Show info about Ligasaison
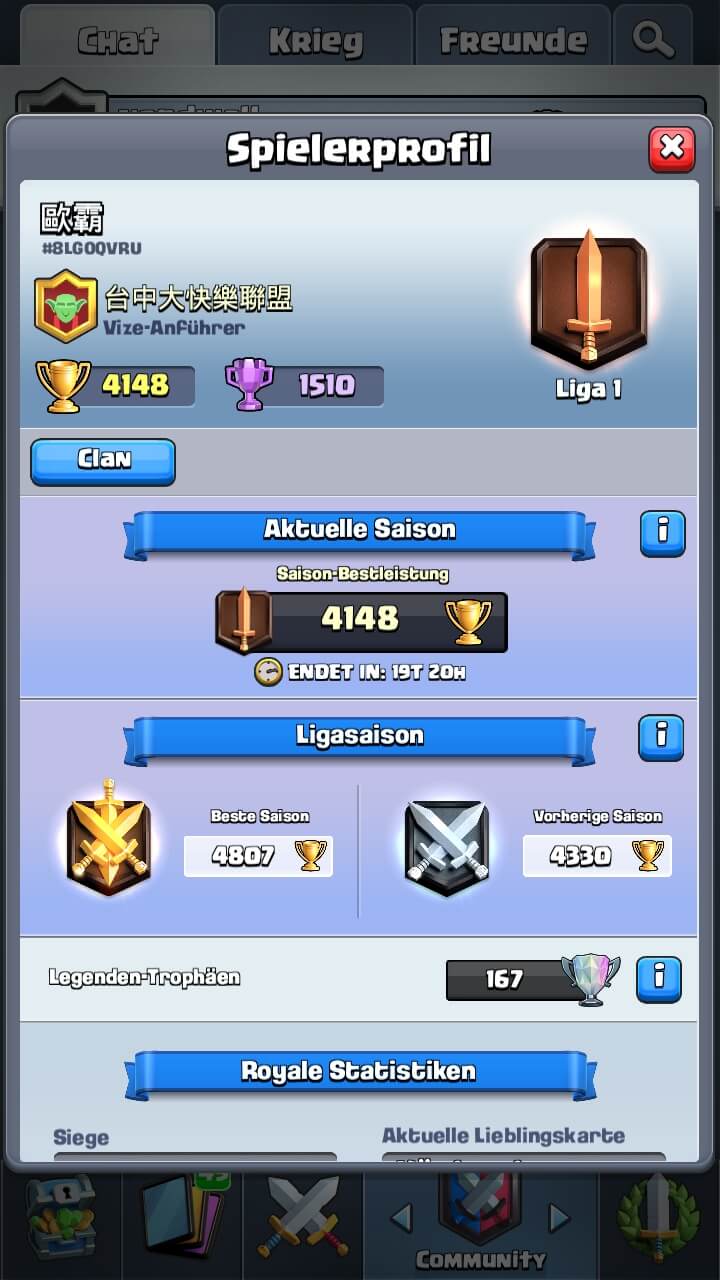 (661, 738)
